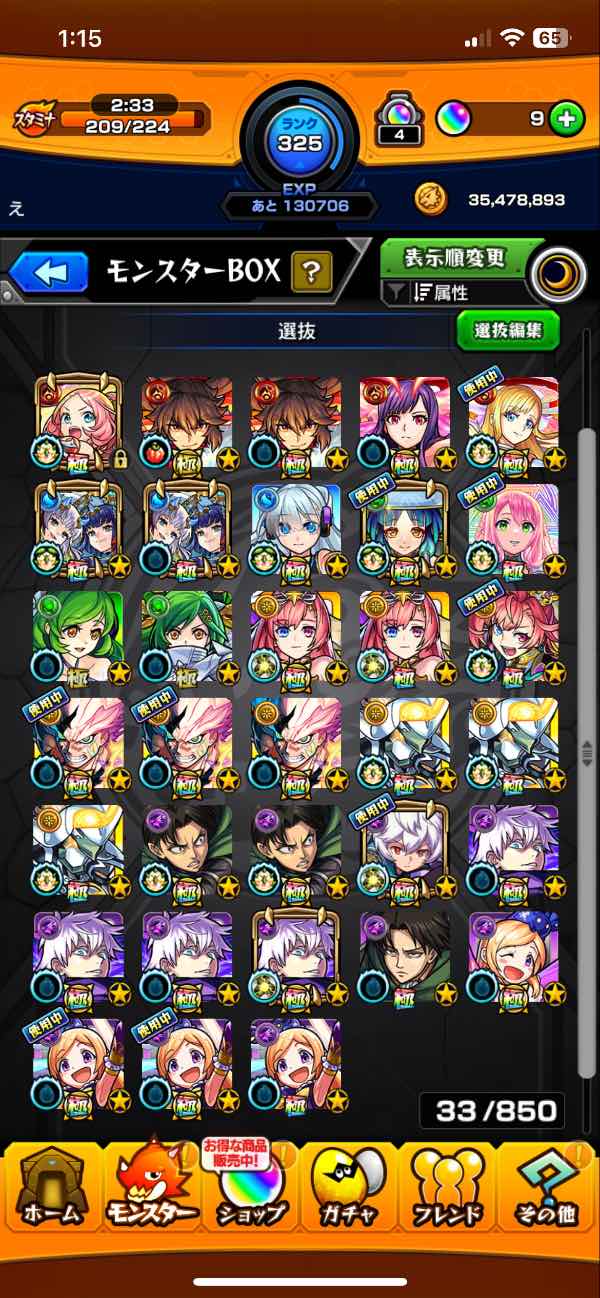The image size is (600, 1298).
Task: Go back with the blue arrow button
Action: [x=50, y=271]
